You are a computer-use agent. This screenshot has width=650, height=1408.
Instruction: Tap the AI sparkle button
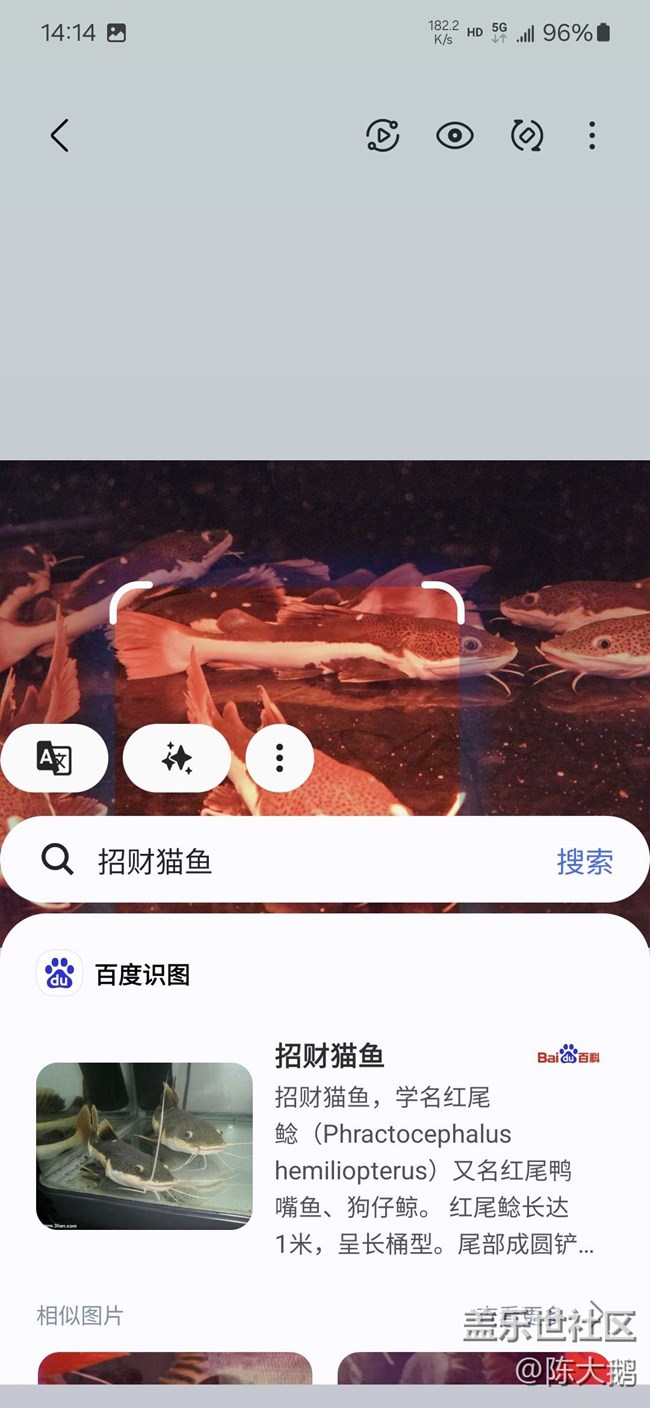pyautogui.click(x=177, y=758)
